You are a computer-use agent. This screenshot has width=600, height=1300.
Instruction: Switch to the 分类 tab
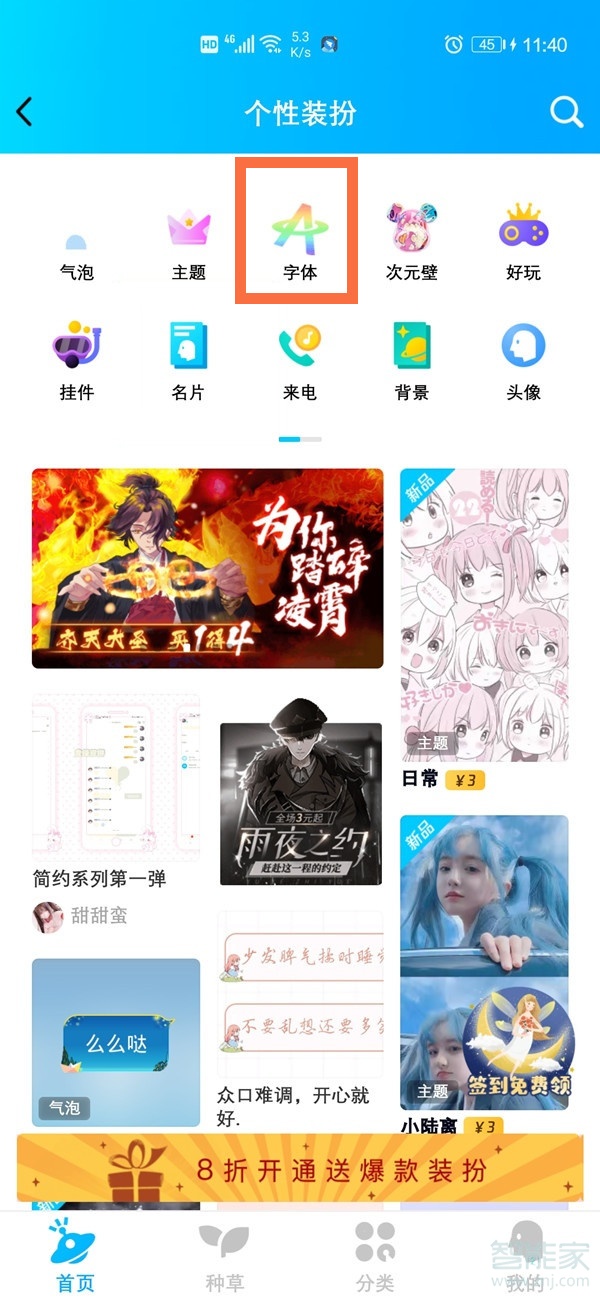point(376,1256)
